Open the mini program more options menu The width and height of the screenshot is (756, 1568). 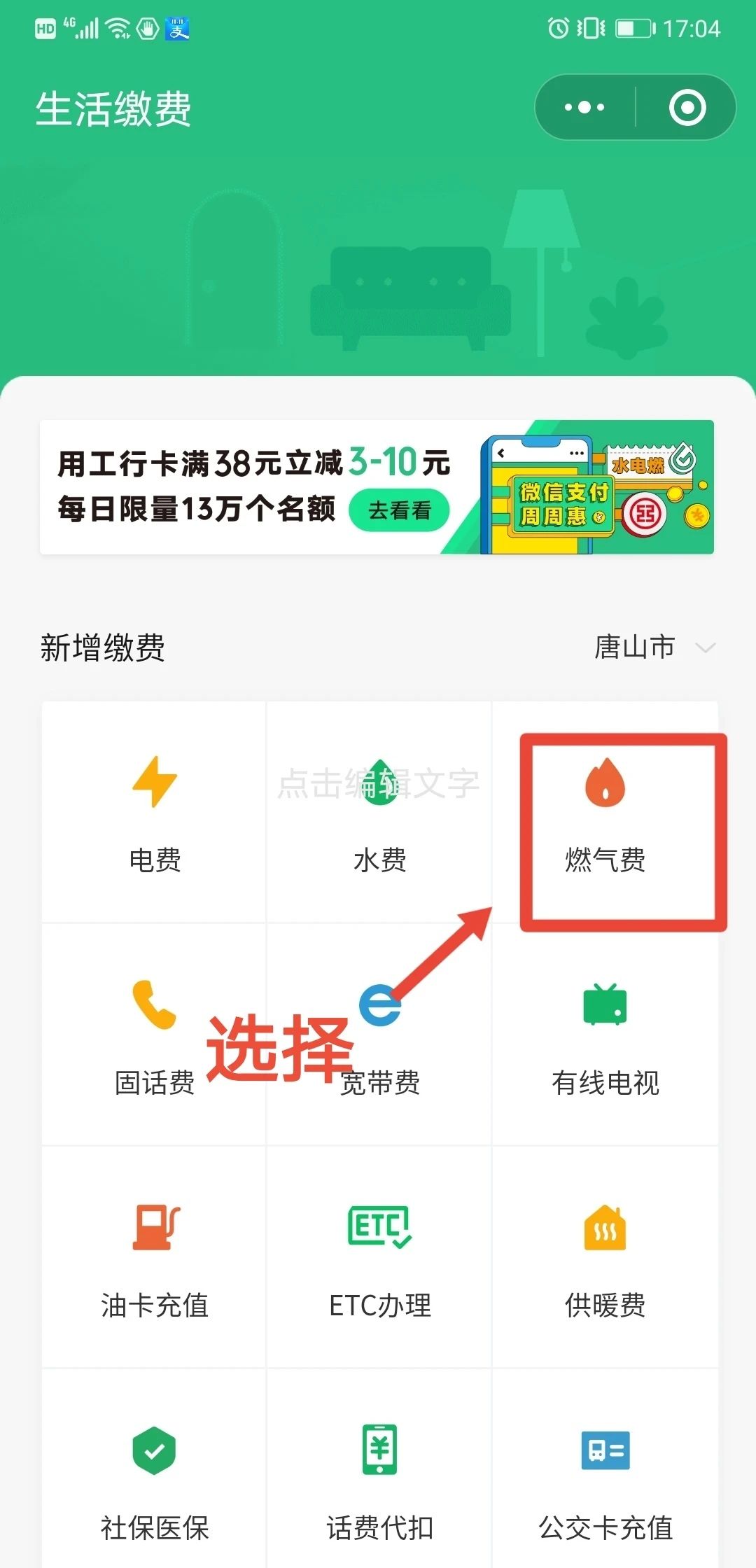click(x=584, y=108)
